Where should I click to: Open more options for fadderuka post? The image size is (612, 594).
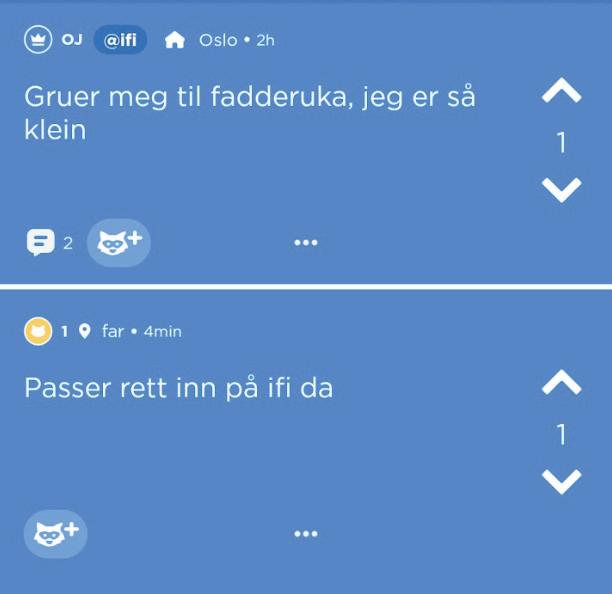click(306, 242)
